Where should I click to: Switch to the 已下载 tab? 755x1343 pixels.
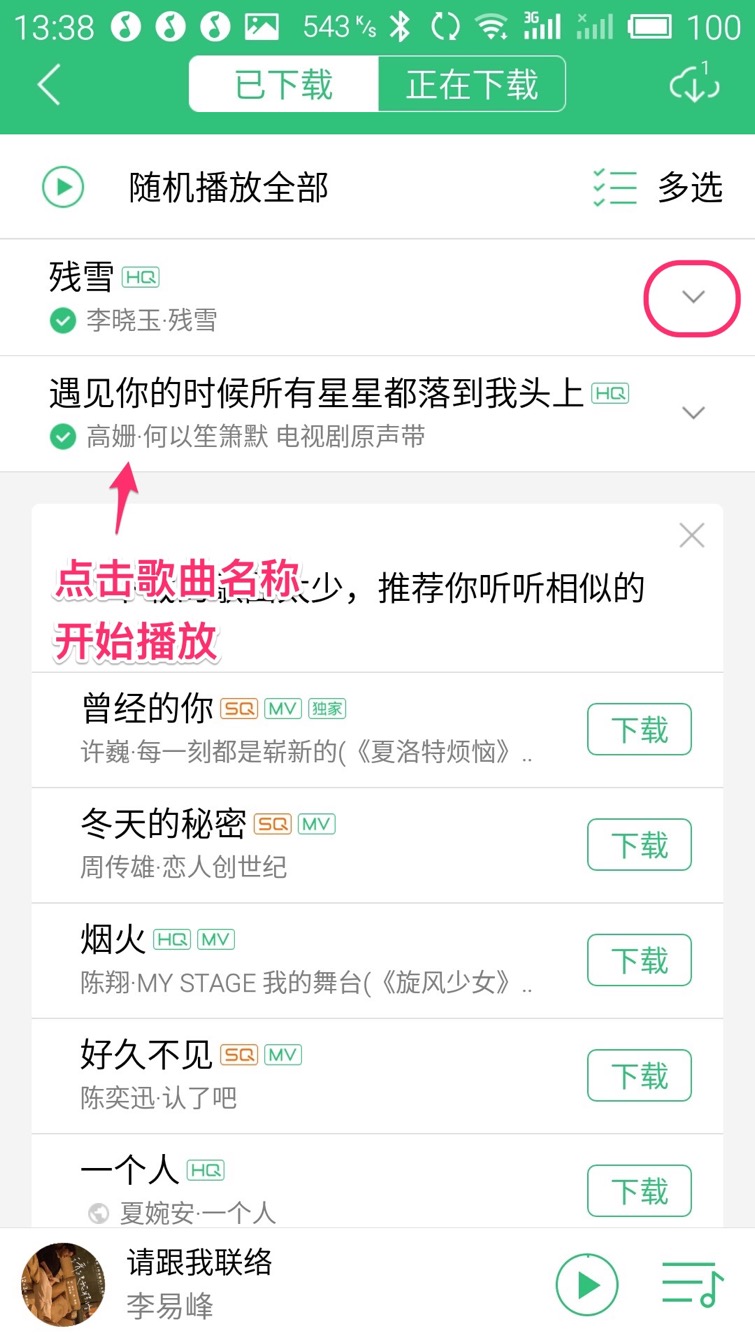pyautogui.click(x=284, y=84)
